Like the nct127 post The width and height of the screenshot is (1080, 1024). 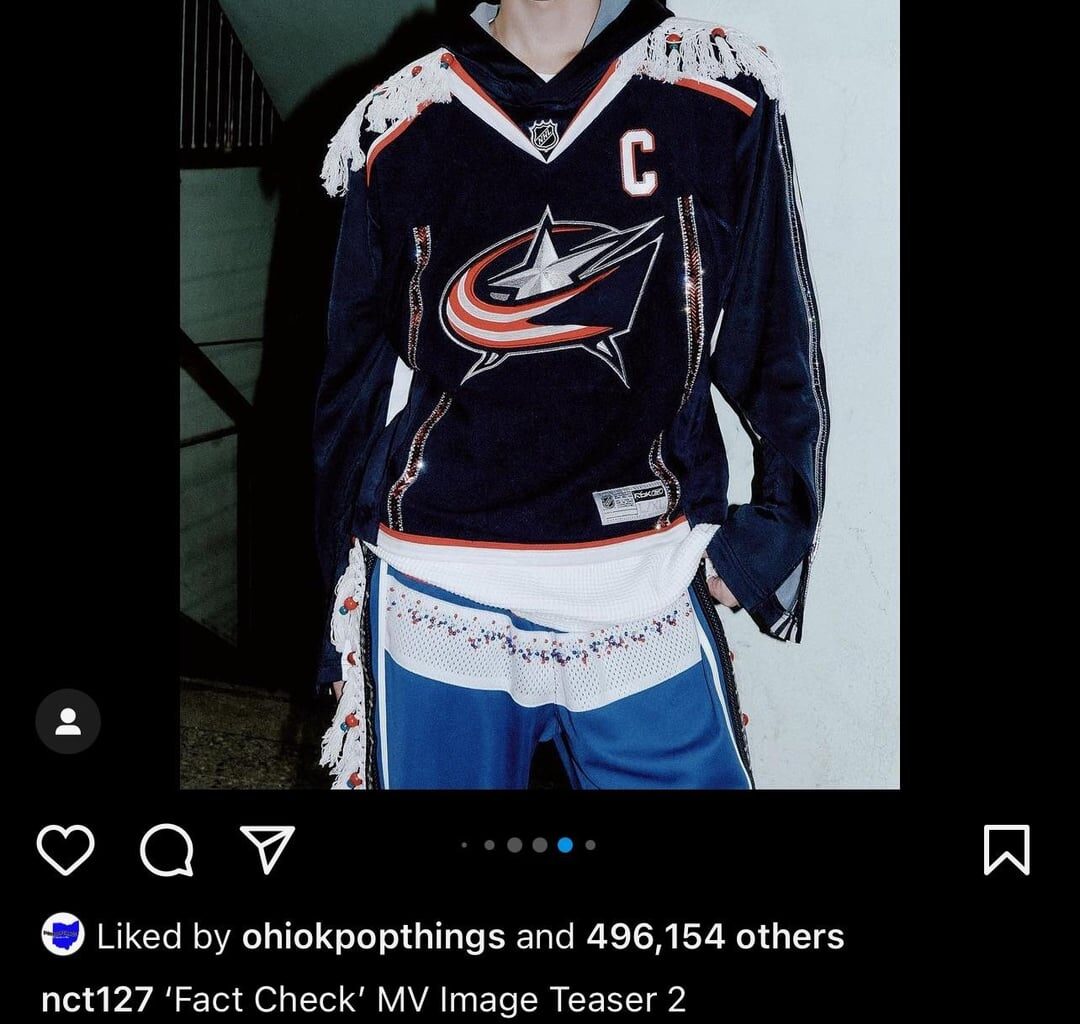tap(65, 851)
